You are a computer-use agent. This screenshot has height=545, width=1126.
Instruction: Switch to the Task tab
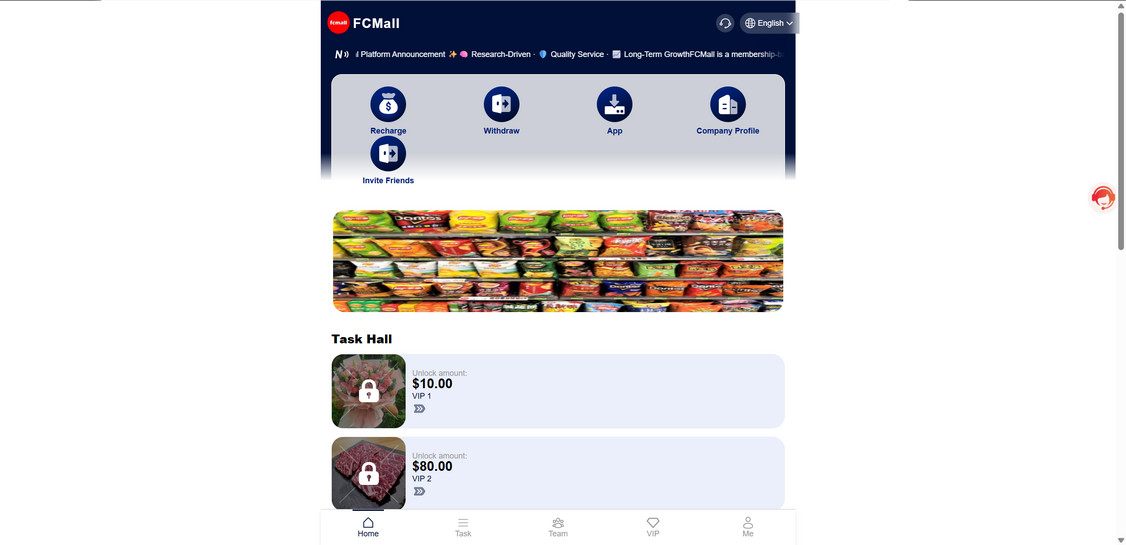click(x=463, y=527)
